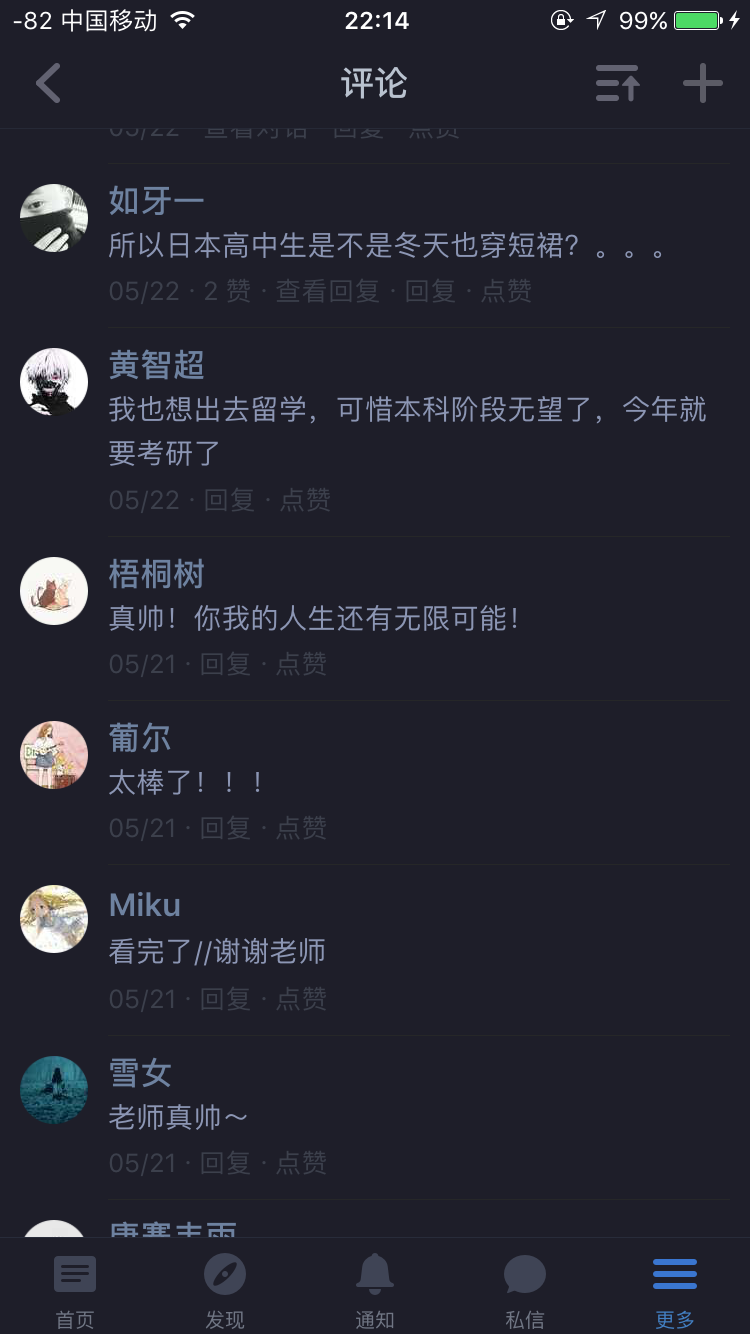This screenshot has height=1334, width=750.
Task: Add a new comment with plus icon
Action: pyautogui.click(x=702, y=83)
